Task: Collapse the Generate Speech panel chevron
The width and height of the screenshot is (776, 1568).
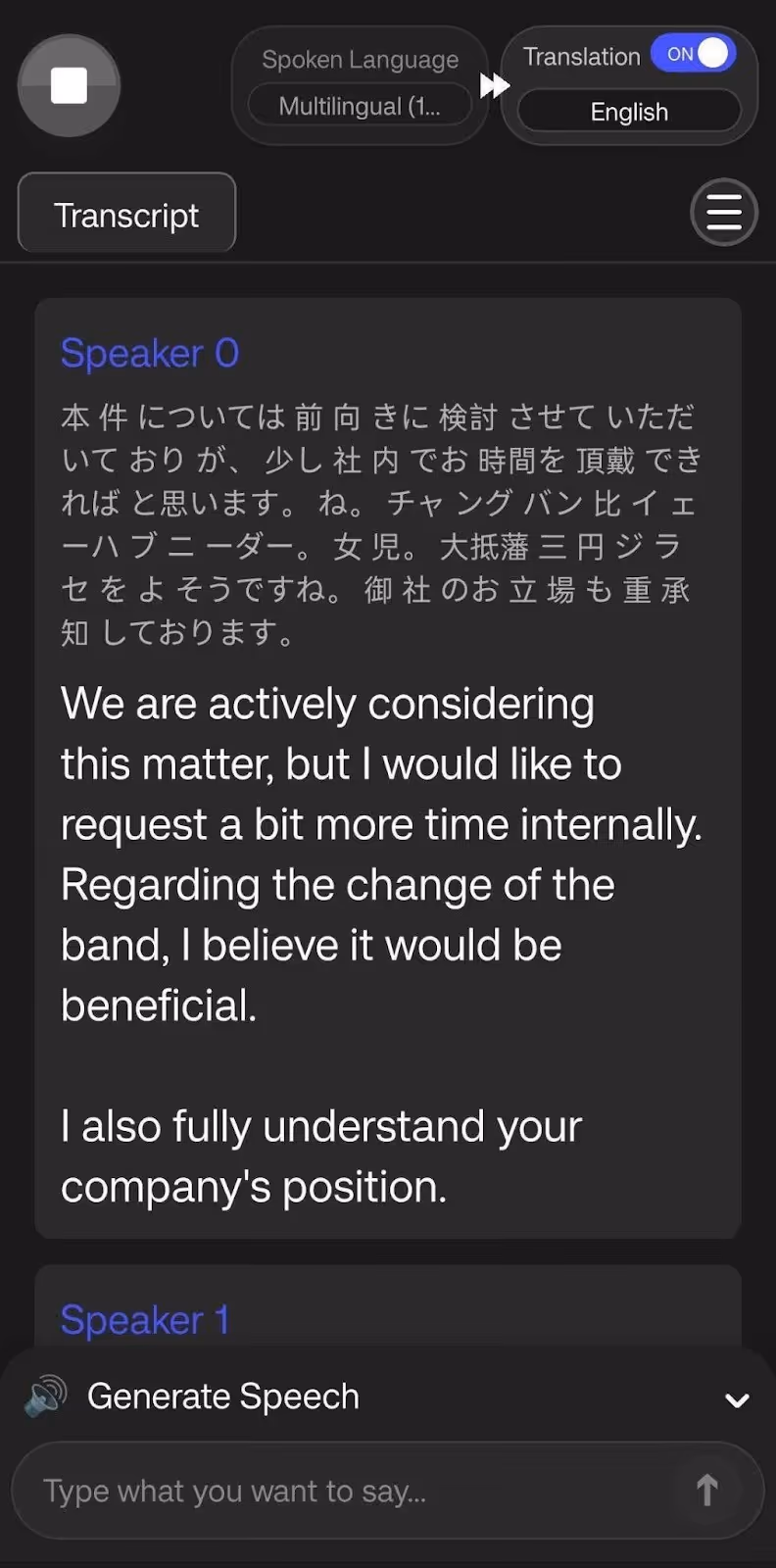Action: (x=737, y=1400)
